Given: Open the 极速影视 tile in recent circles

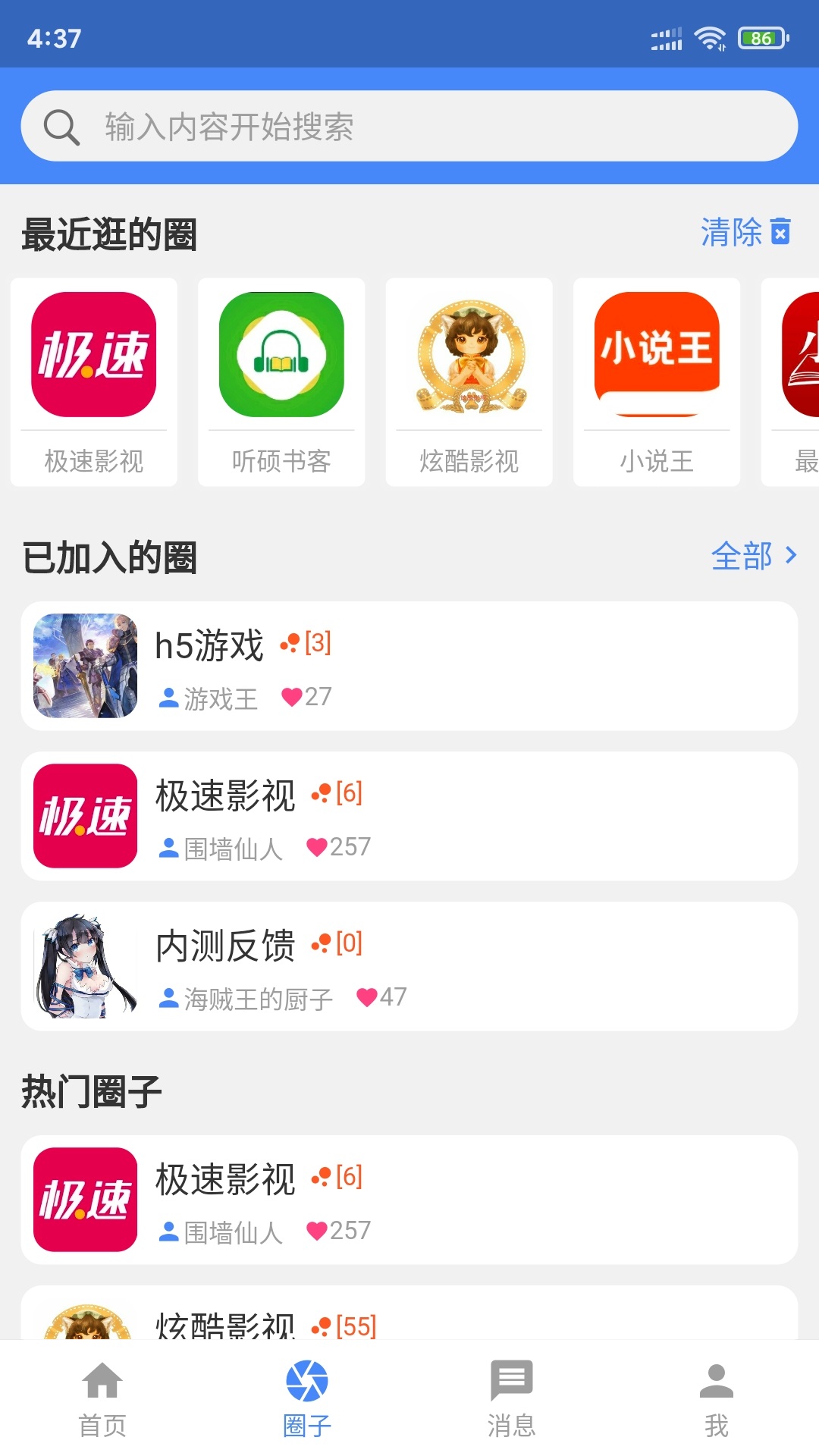Looking at the screenshot, I should 94,381.
